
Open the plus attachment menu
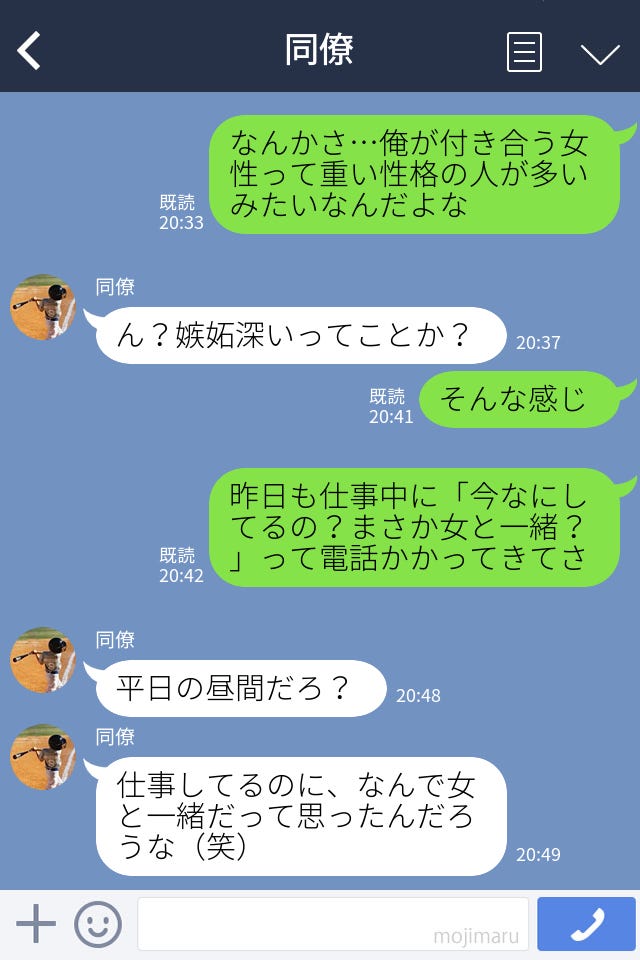pyautogui.click(x=36, y=924)
